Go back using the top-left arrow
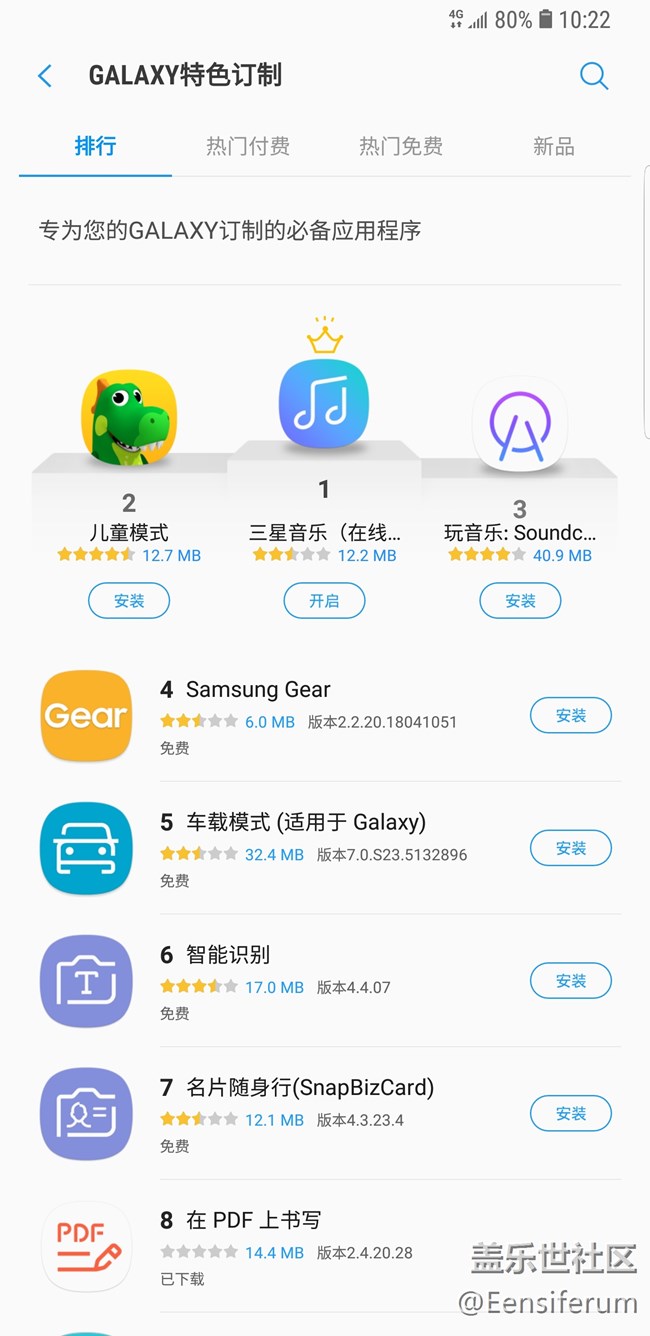The height and width of the screenshot is (1336, 650). click(x=45, y=76)
